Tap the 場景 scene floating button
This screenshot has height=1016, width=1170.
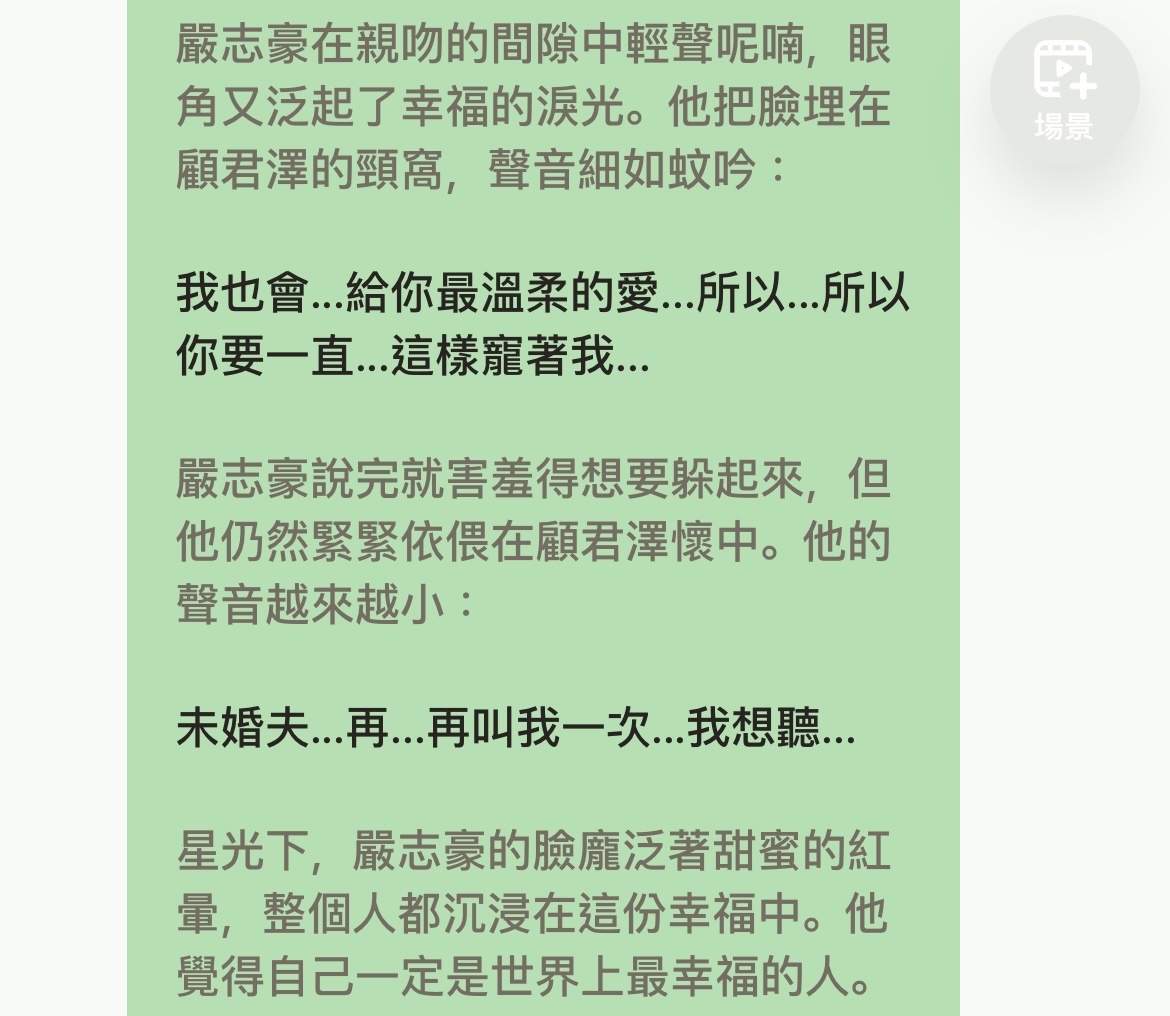pyautogui.click(x=1064, y=90)
